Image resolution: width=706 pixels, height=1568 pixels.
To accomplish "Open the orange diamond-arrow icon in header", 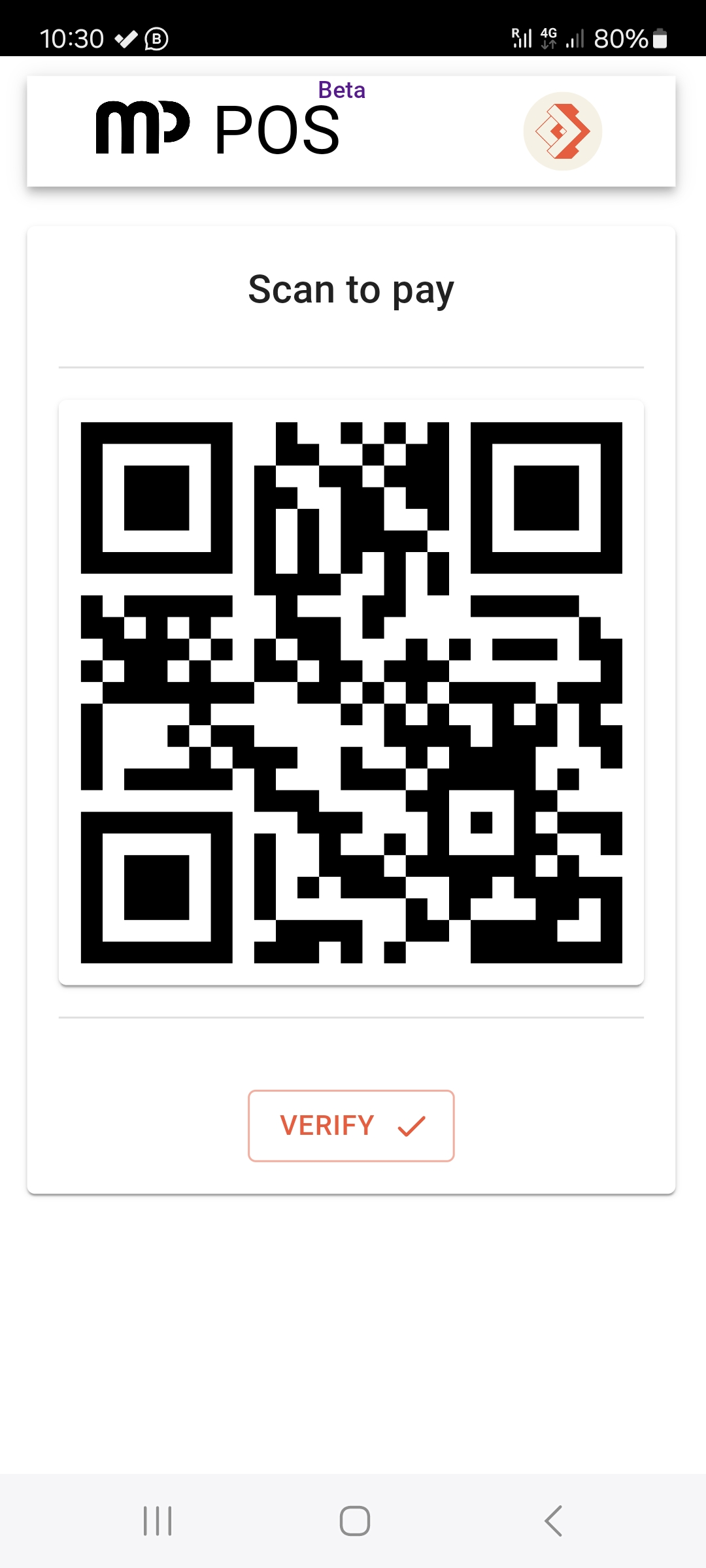I will coord(563,131).
